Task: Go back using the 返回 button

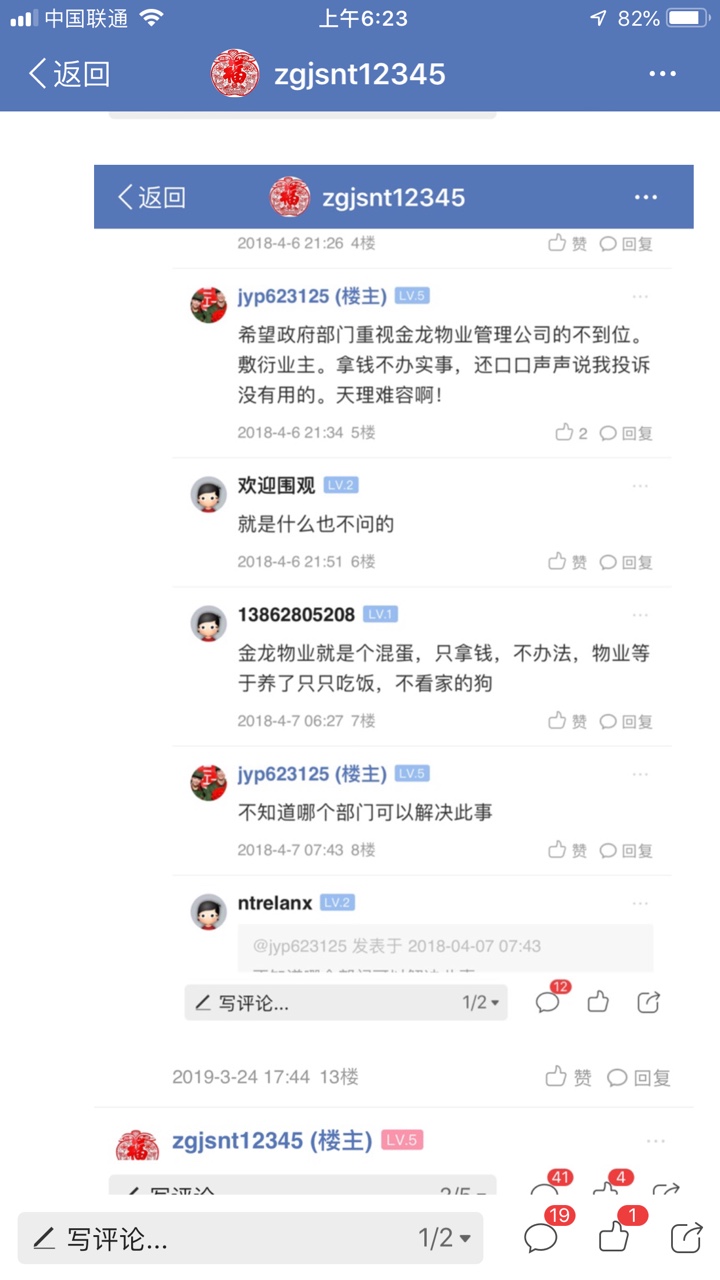Action: (x=68, y=74)
